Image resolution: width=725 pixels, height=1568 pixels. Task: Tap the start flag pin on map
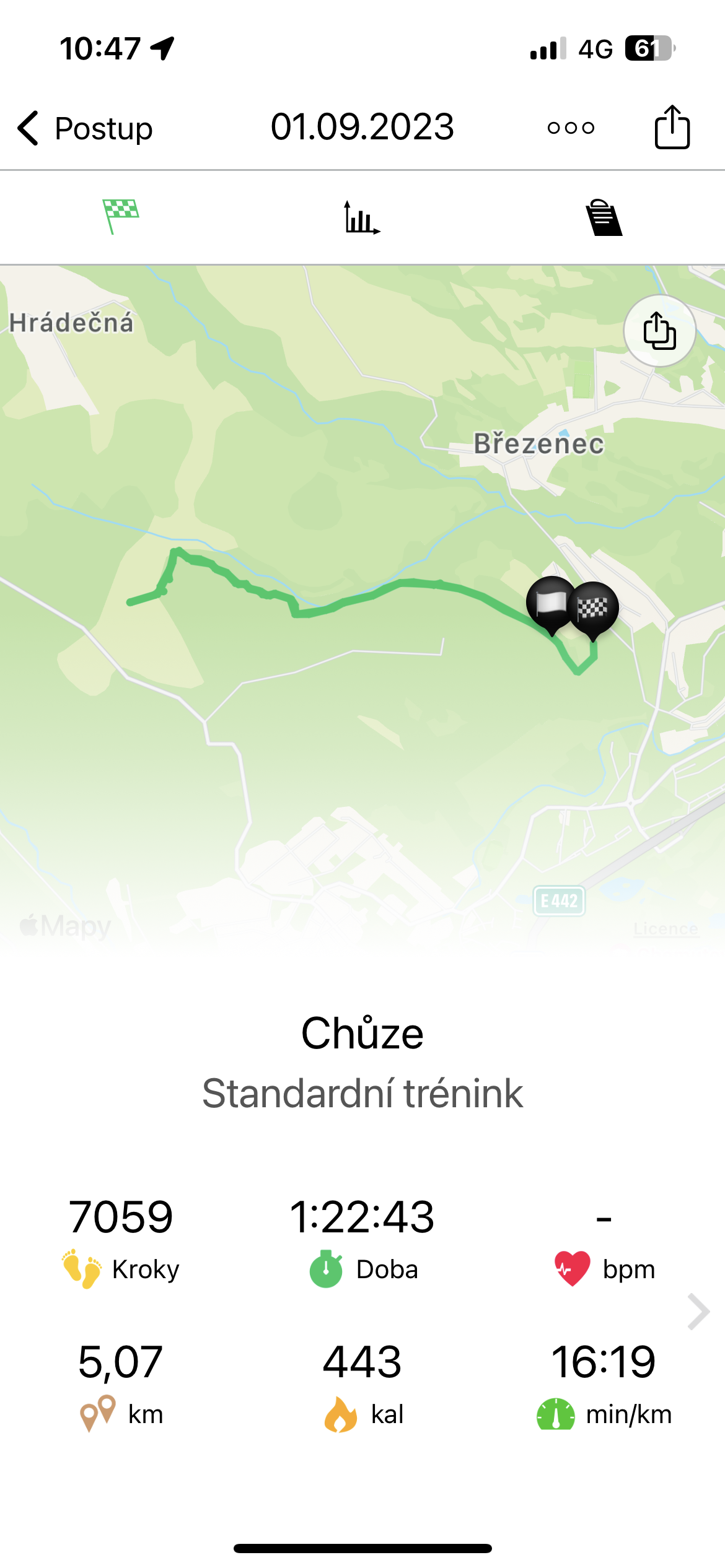[x=550, y=603]
